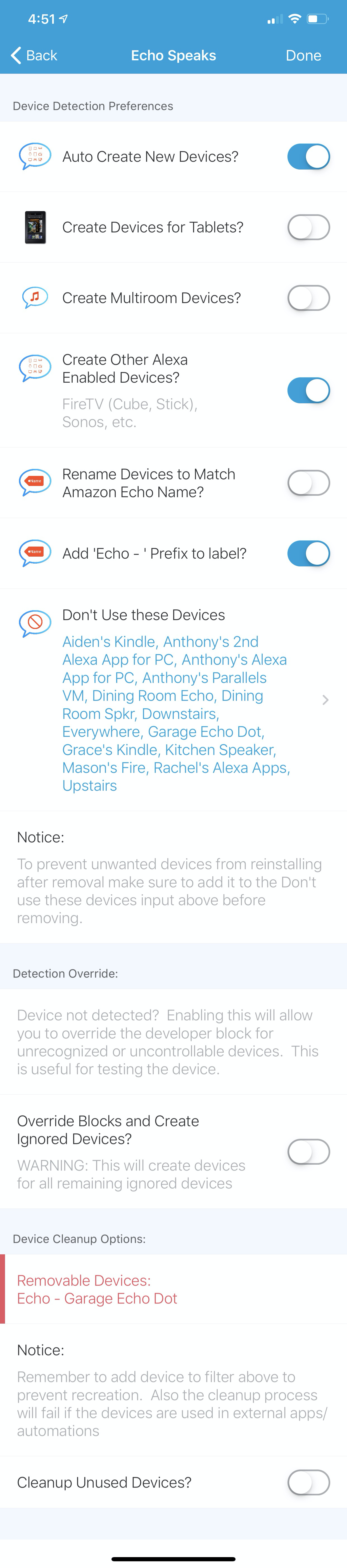The width and height of the screenshot is (347, 1568).
Task: Tap Done to save settings
Action: 303,55
